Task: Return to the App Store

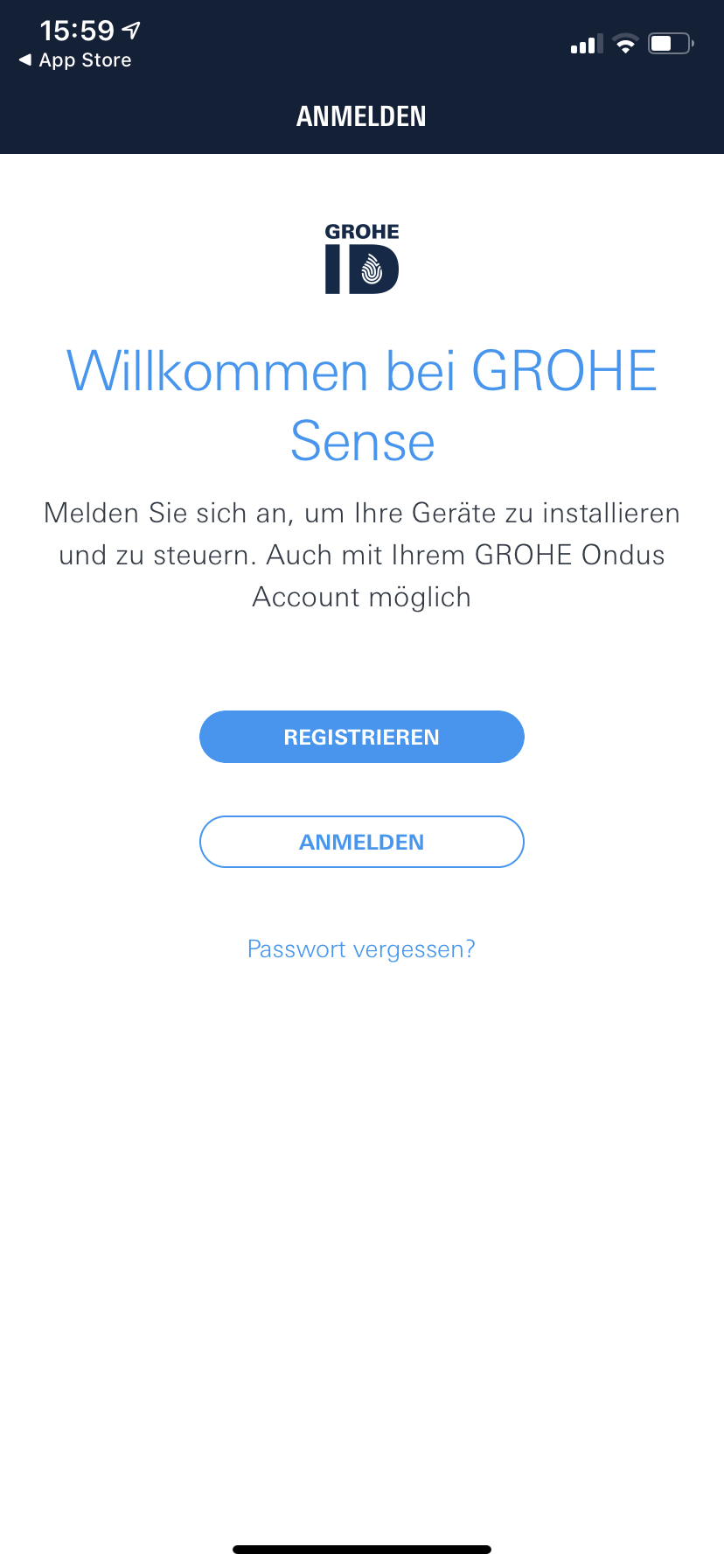Action: (x=75, y=60)
